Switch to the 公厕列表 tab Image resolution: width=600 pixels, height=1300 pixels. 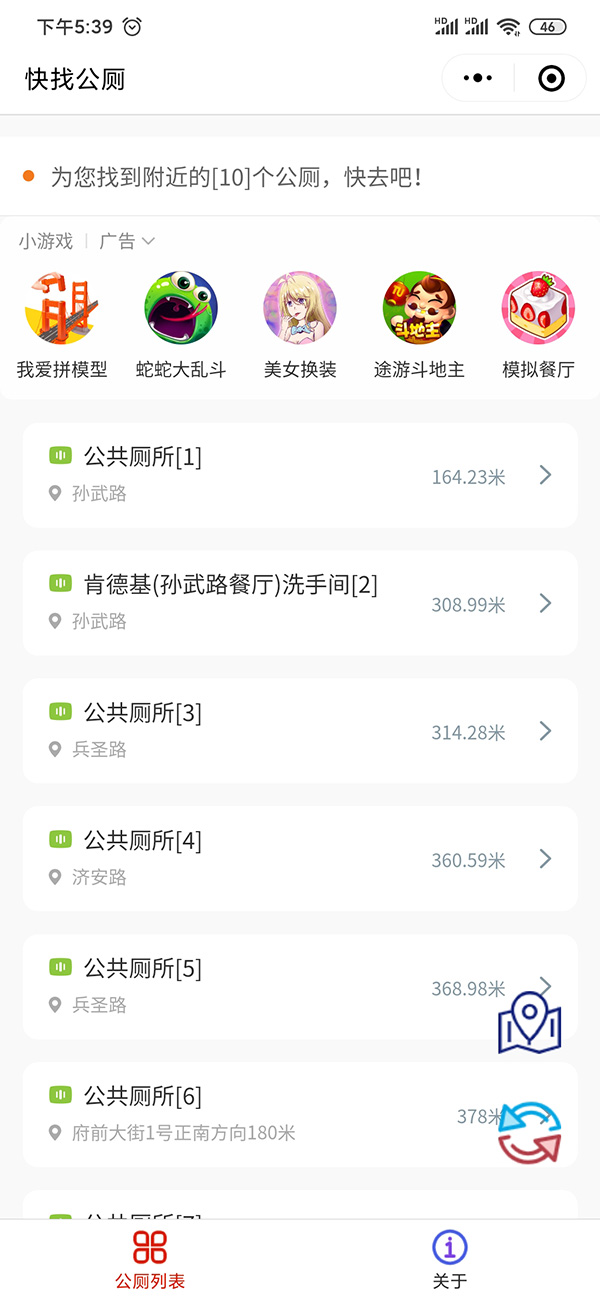tap(150, 1260)
